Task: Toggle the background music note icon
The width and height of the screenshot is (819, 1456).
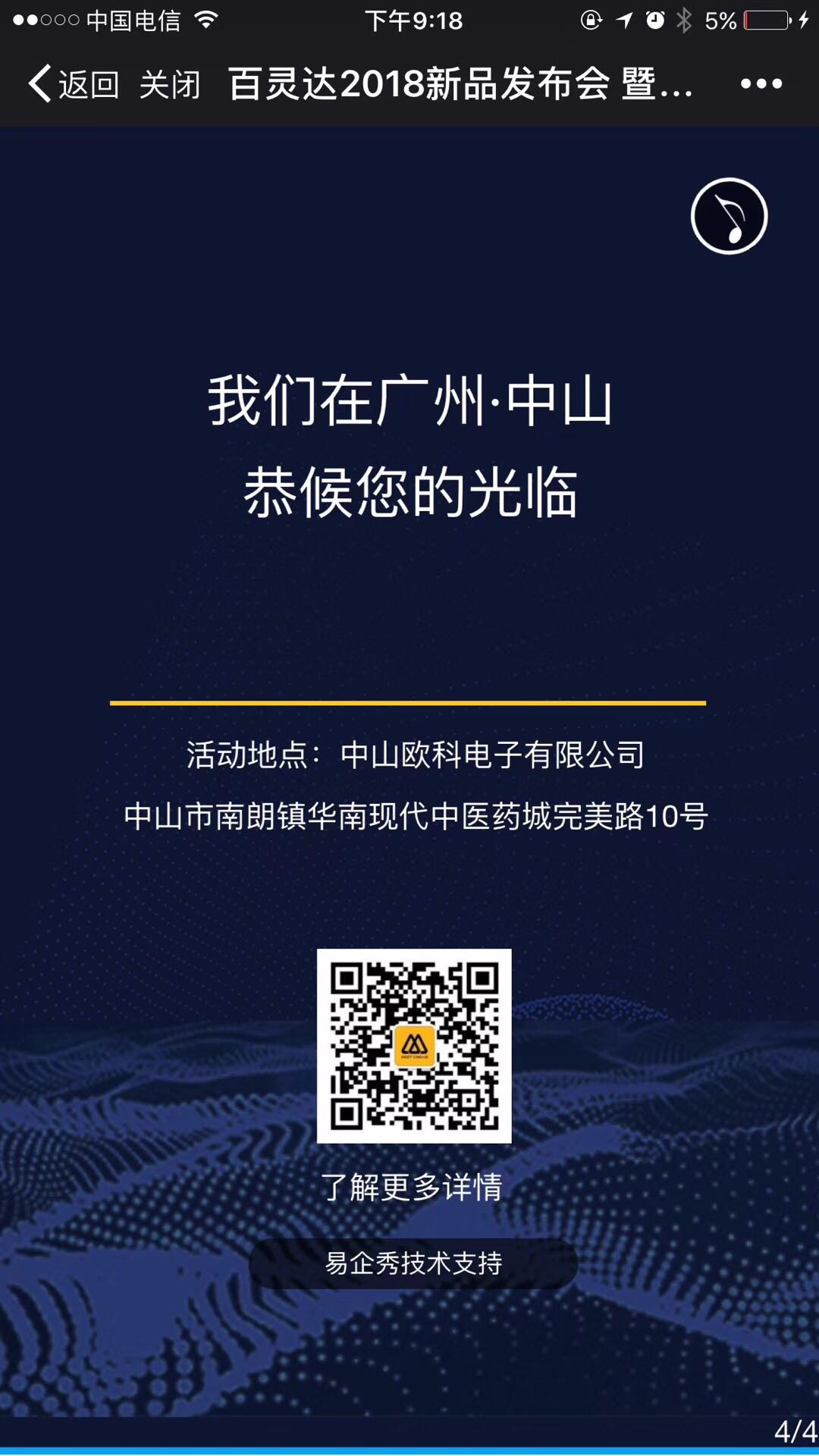Action: pyautogui.click(x=729, y=216)
